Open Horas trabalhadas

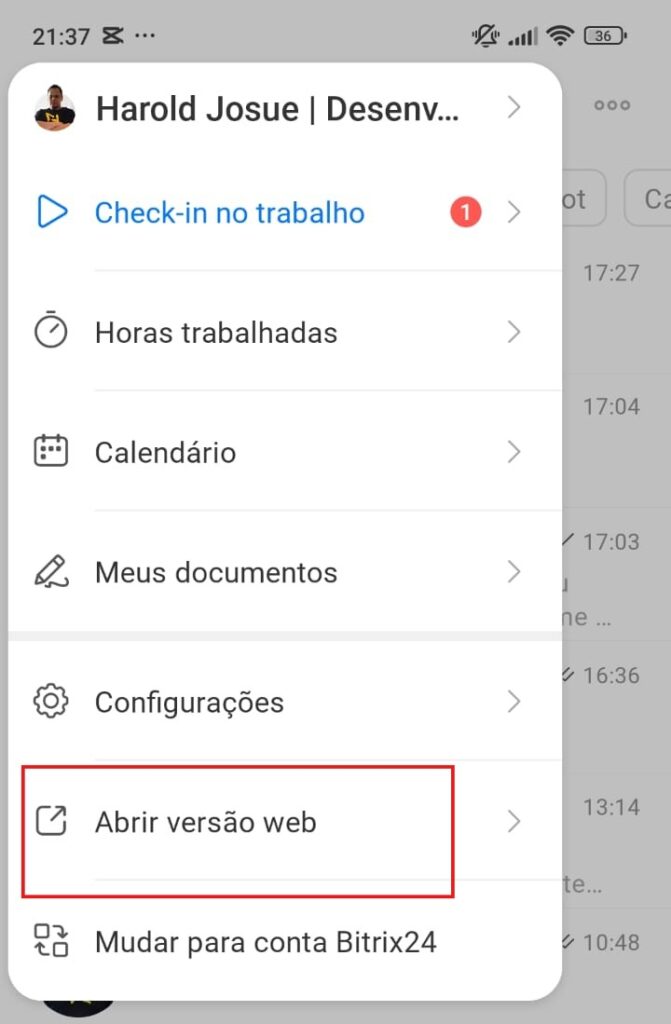pyautogui.click(x=216, y=333)
